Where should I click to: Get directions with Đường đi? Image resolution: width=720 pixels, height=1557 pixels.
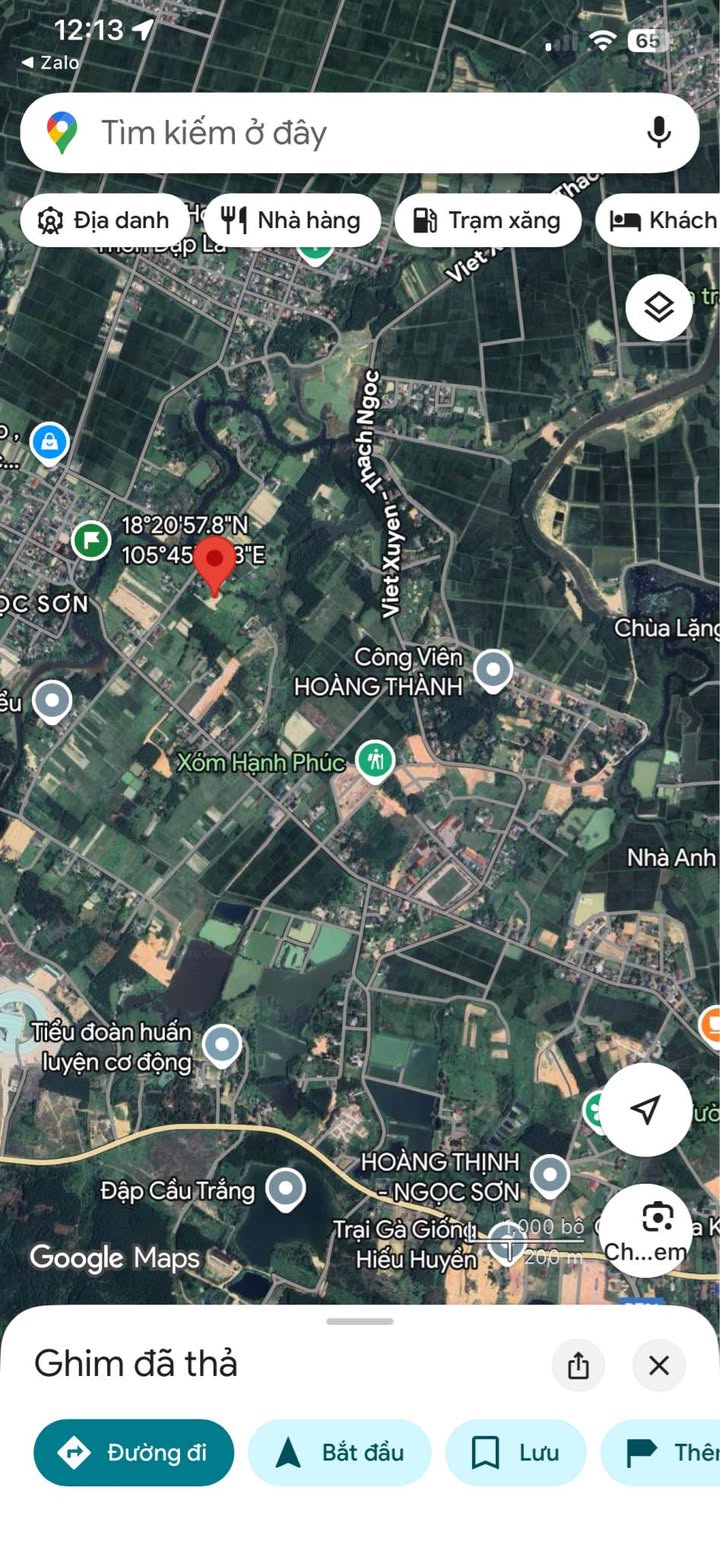pos(134,1453)
